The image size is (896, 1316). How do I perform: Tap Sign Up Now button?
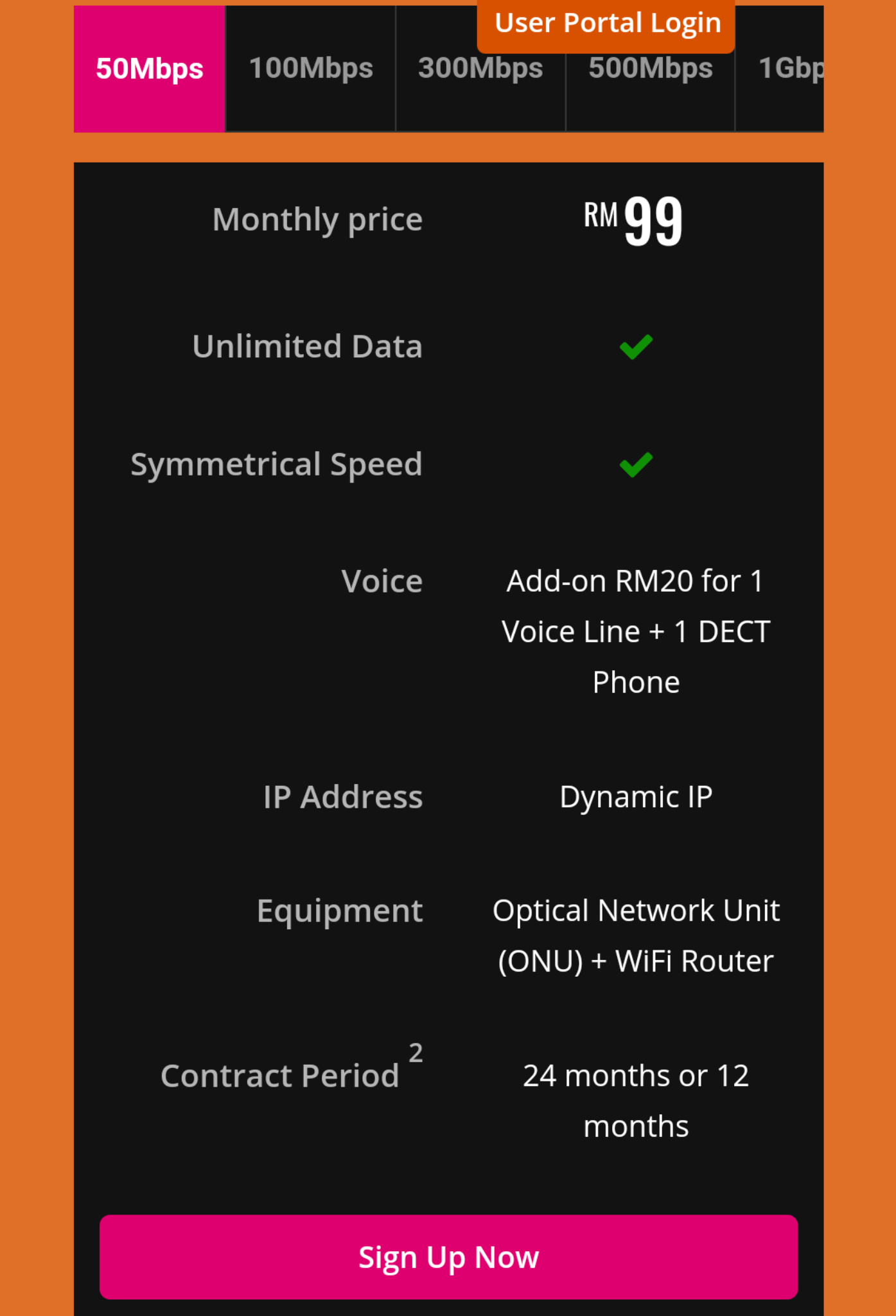tap(448, 1257)
